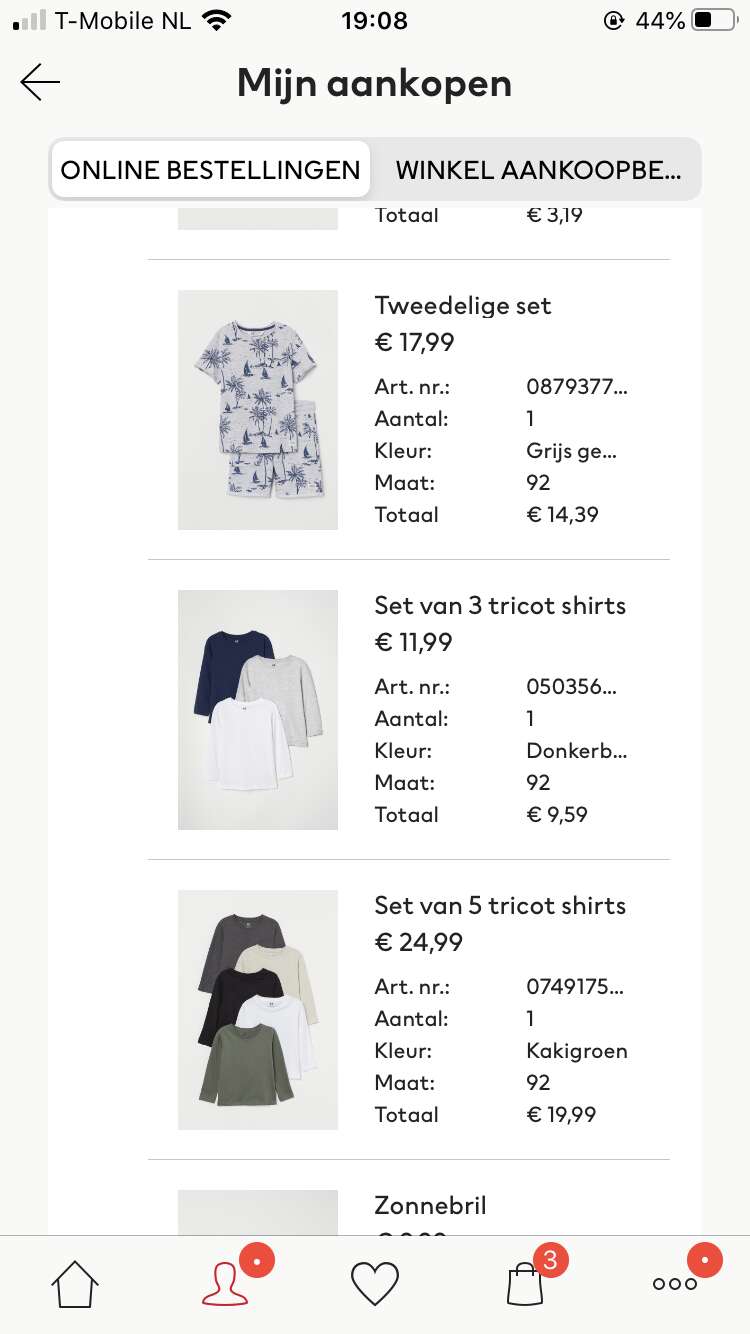Viewport: 750px width, 1334px height.
Task: Open the account profile tab
Action: point(226,1284)
